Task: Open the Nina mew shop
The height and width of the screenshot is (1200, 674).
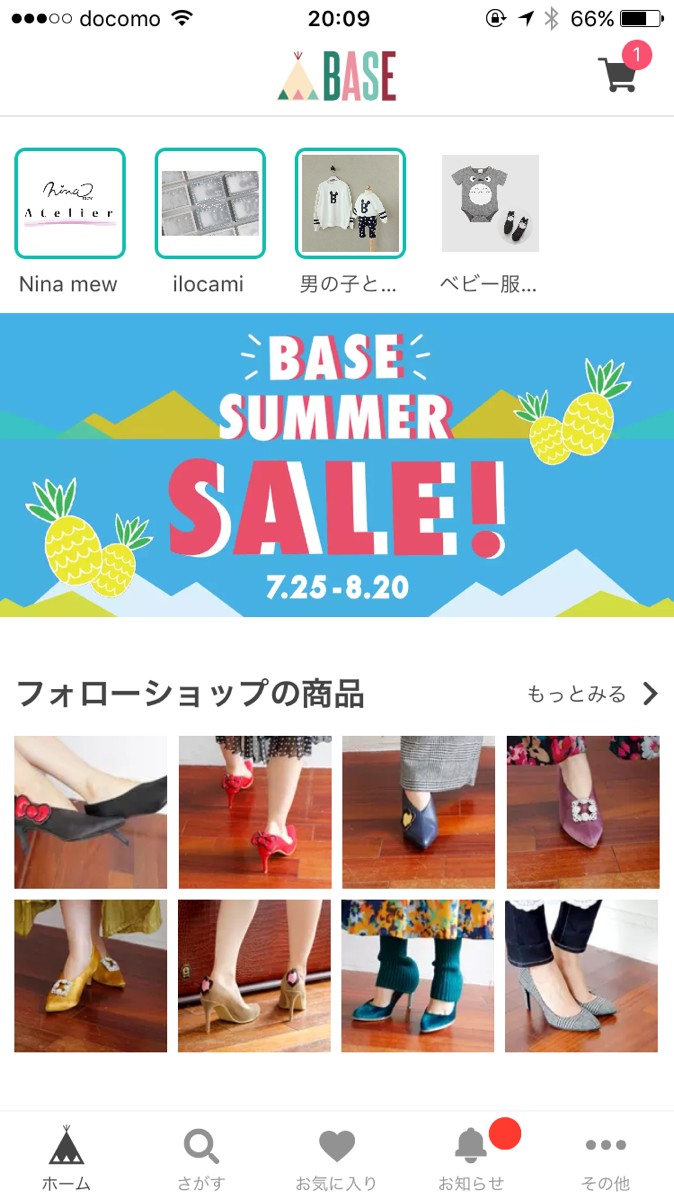Action: (x=70, y=203)
